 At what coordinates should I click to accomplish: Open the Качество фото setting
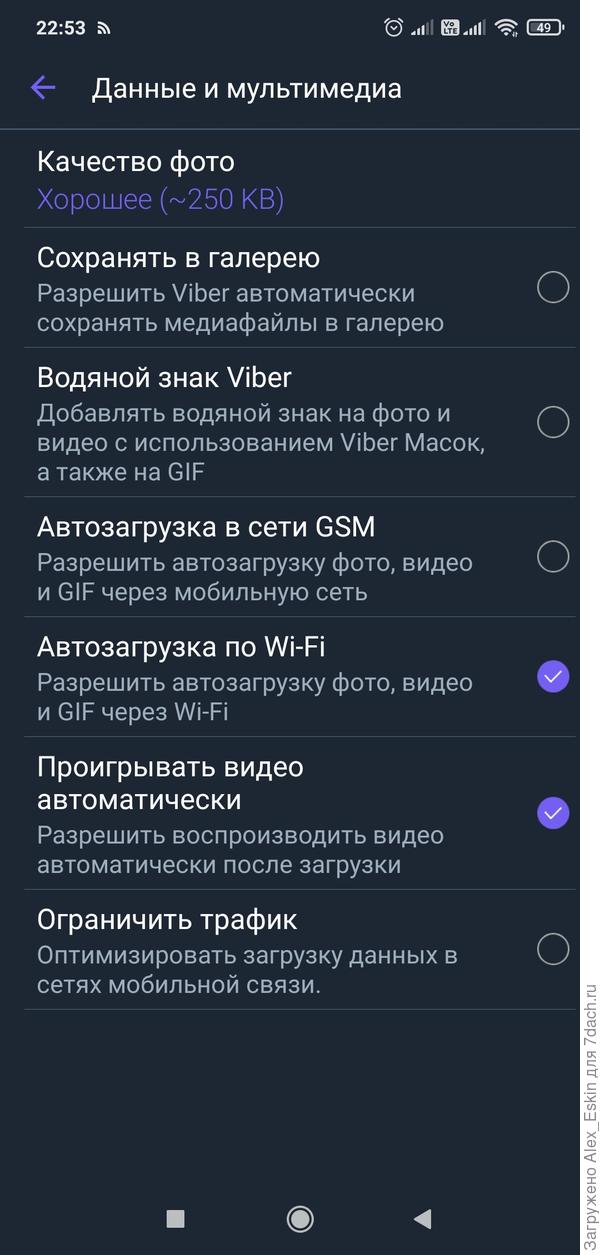point(160,180)
